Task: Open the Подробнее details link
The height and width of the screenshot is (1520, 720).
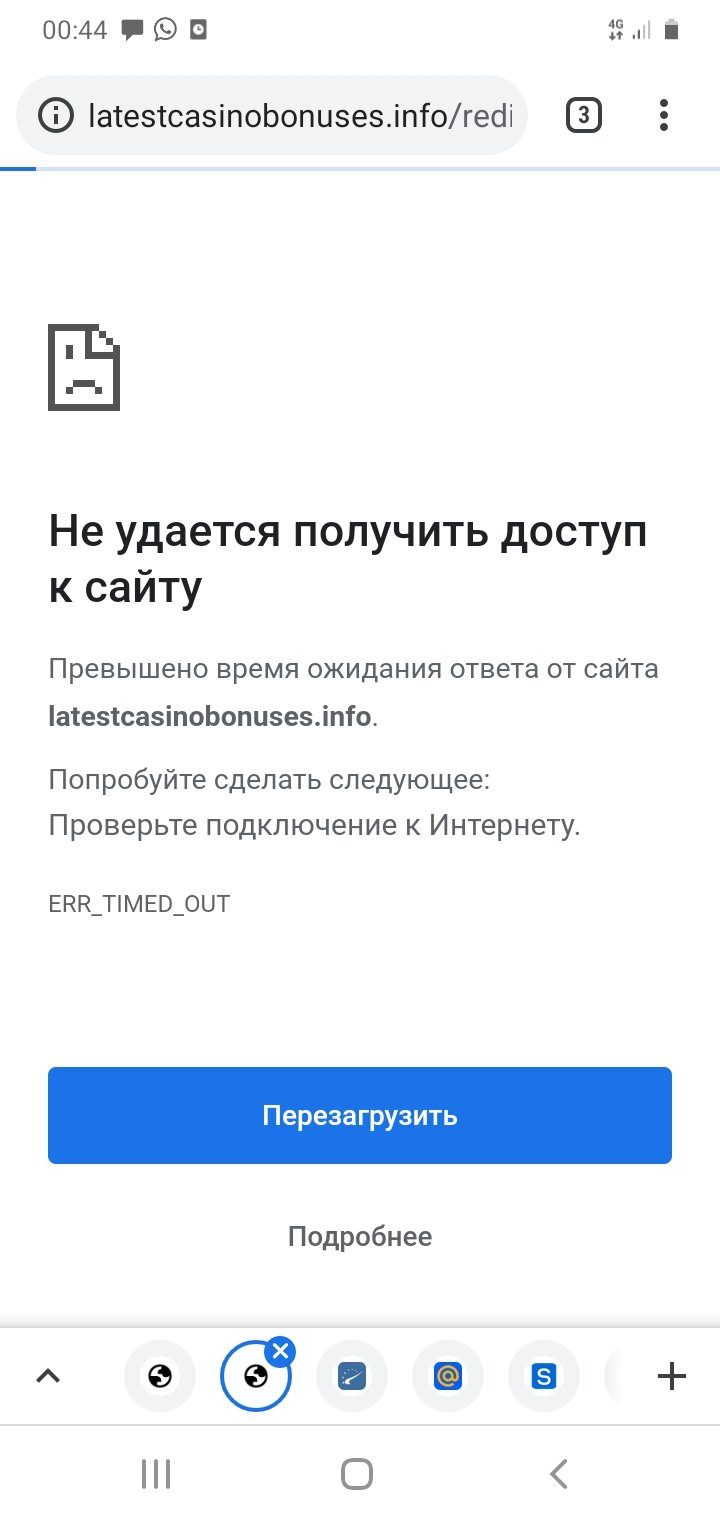Action: [360, 1237]
